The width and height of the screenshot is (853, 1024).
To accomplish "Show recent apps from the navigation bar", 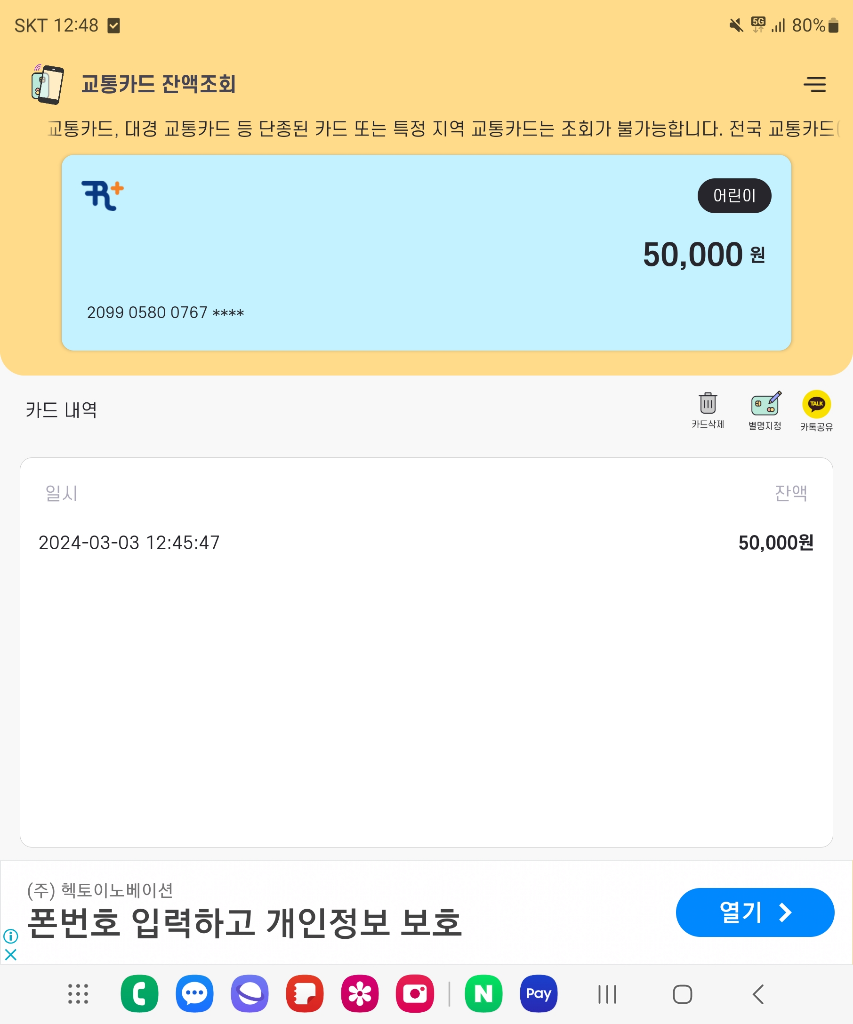I will pos(607,994).
